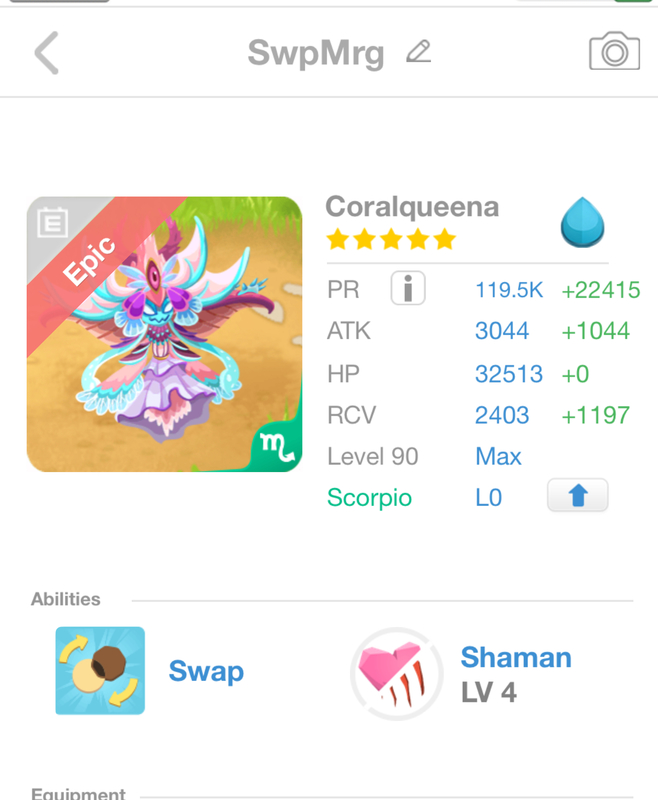Screen dimensions: 658x800
Task: Open the Swap ability details
Action: [100, 671]
